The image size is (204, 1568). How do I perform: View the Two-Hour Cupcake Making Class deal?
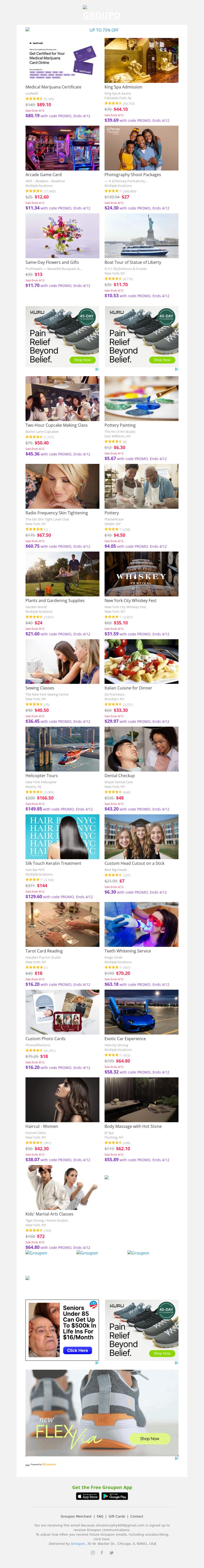point(56,425)
